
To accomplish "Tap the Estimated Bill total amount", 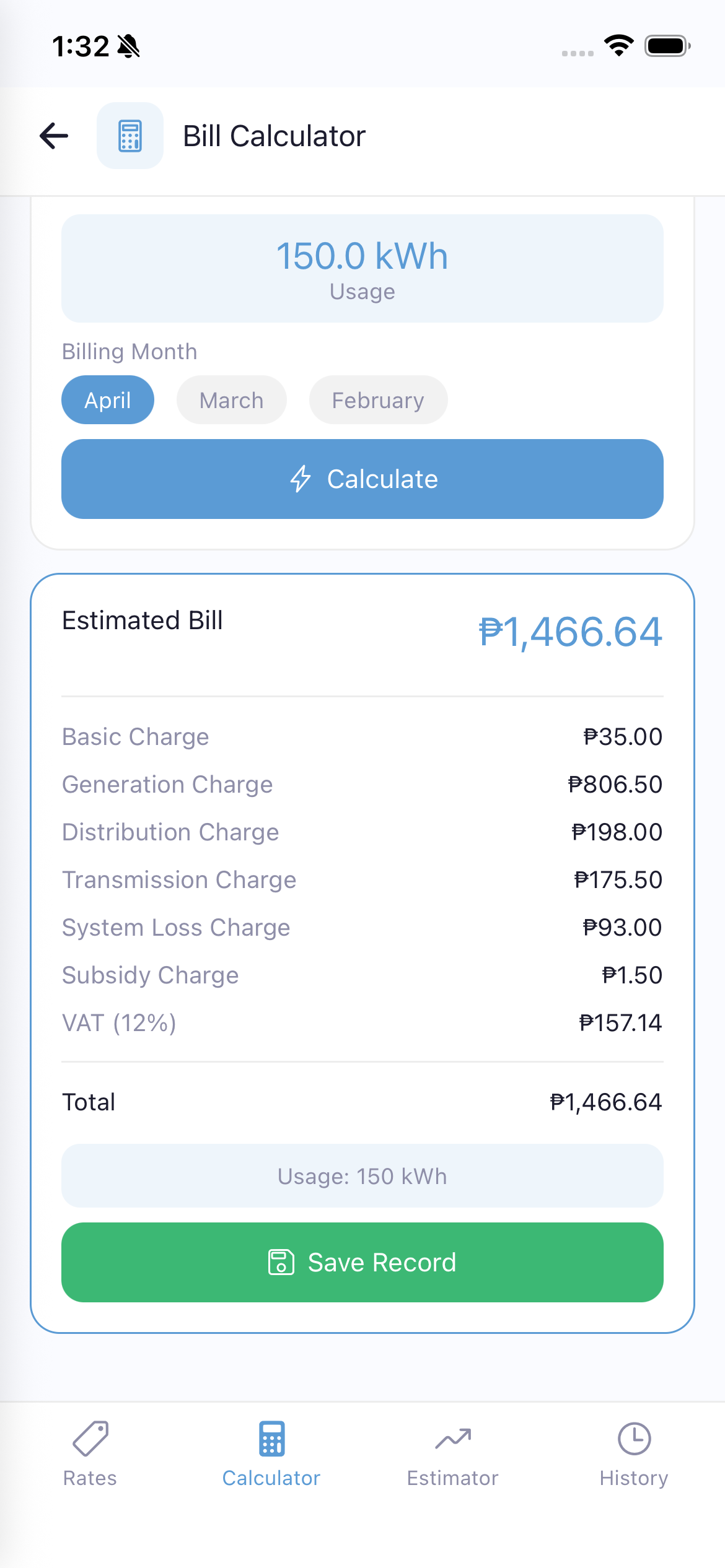I will pos(571,632).
